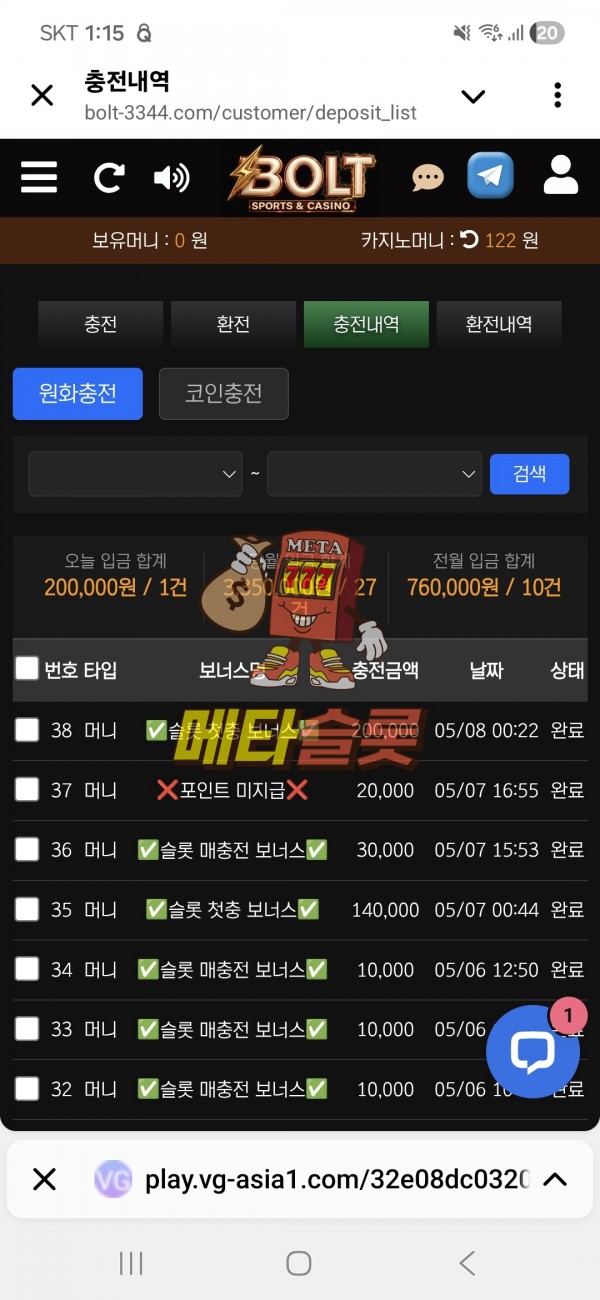Expand the page title dropdown chevron
This screenshot has width=600, height=1300.
click(473, 96)
